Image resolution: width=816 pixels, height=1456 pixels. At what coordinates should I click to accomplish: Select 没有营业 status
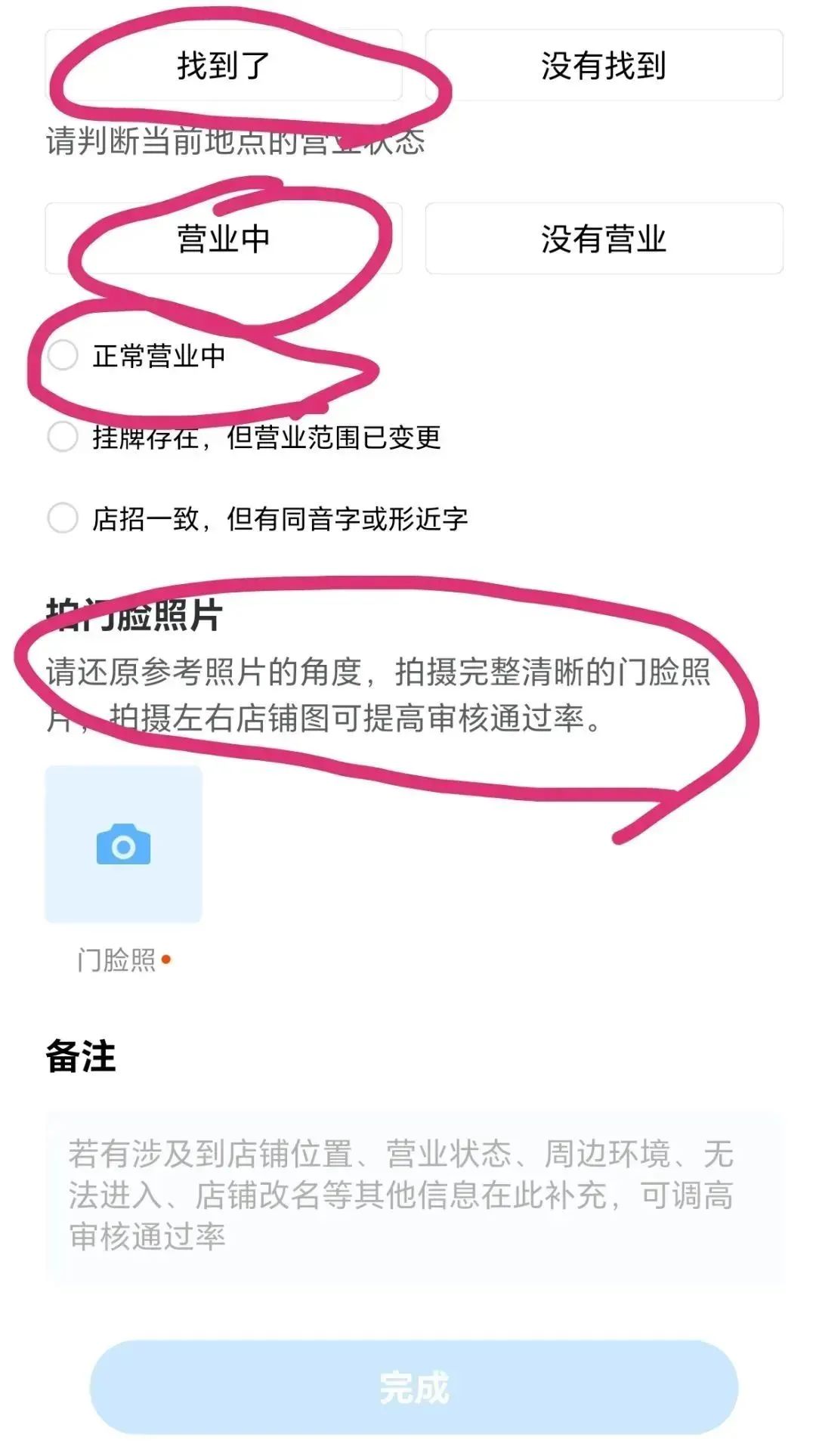pyautogui.click(x=604, y=239)
